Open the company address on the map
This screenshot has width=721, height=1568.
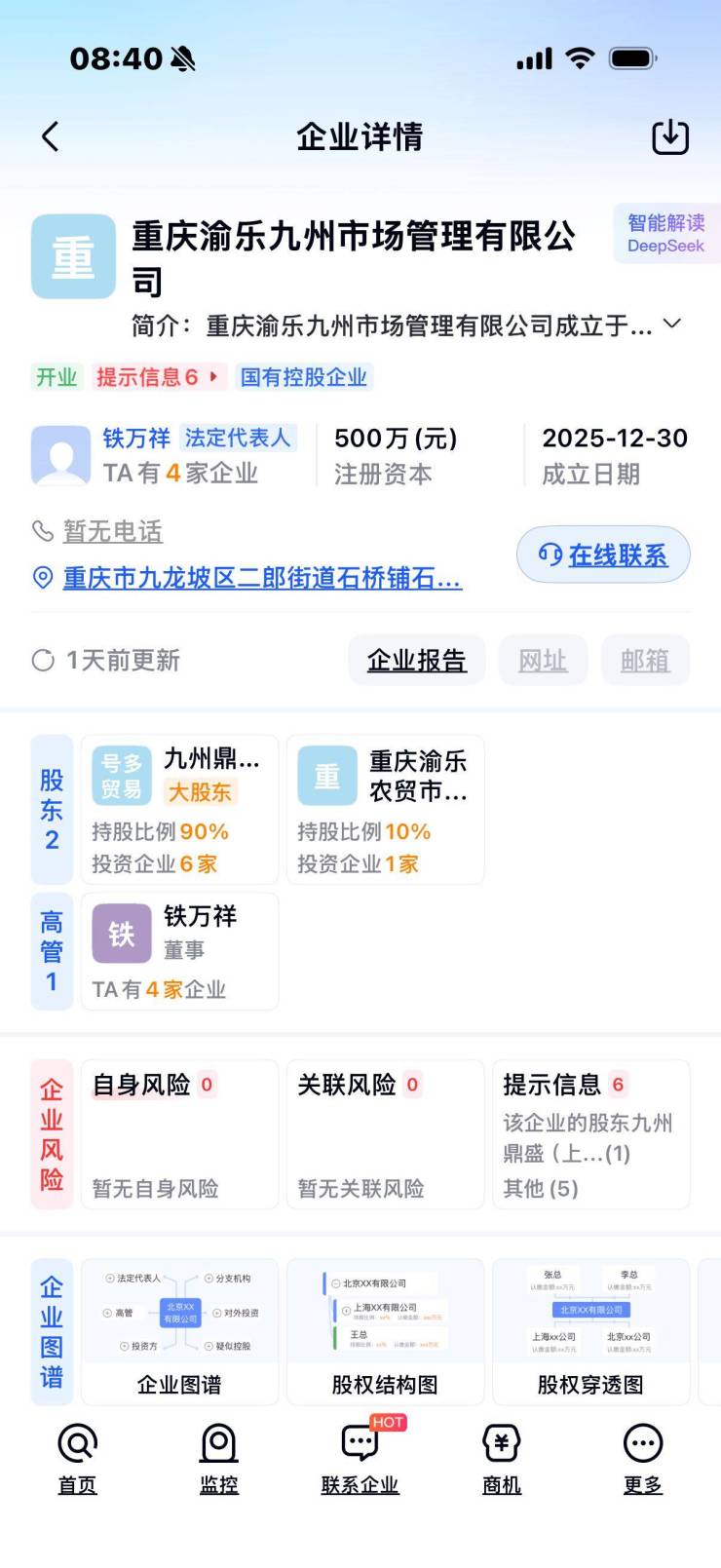click(261, 578)
